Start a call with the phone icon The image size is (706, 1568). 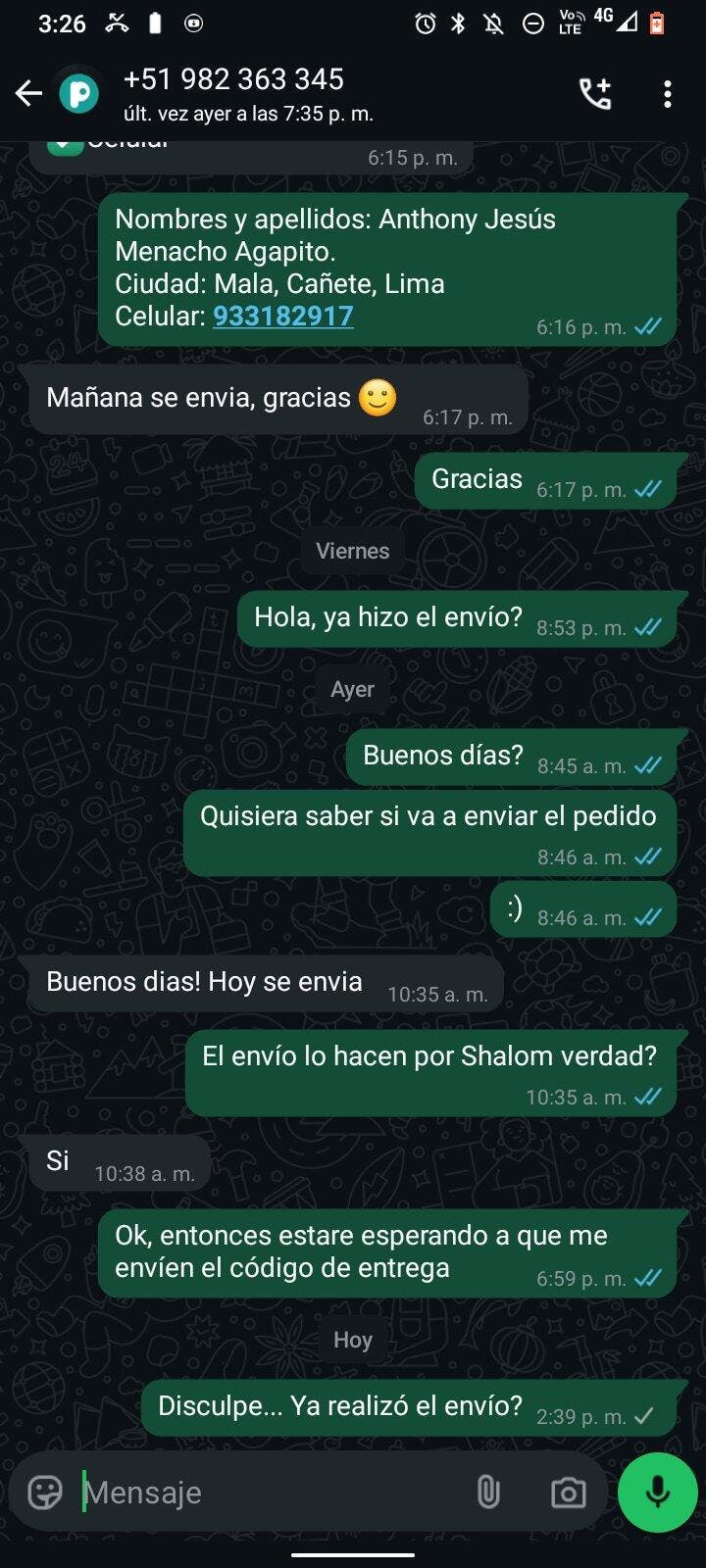click(595, 94)
